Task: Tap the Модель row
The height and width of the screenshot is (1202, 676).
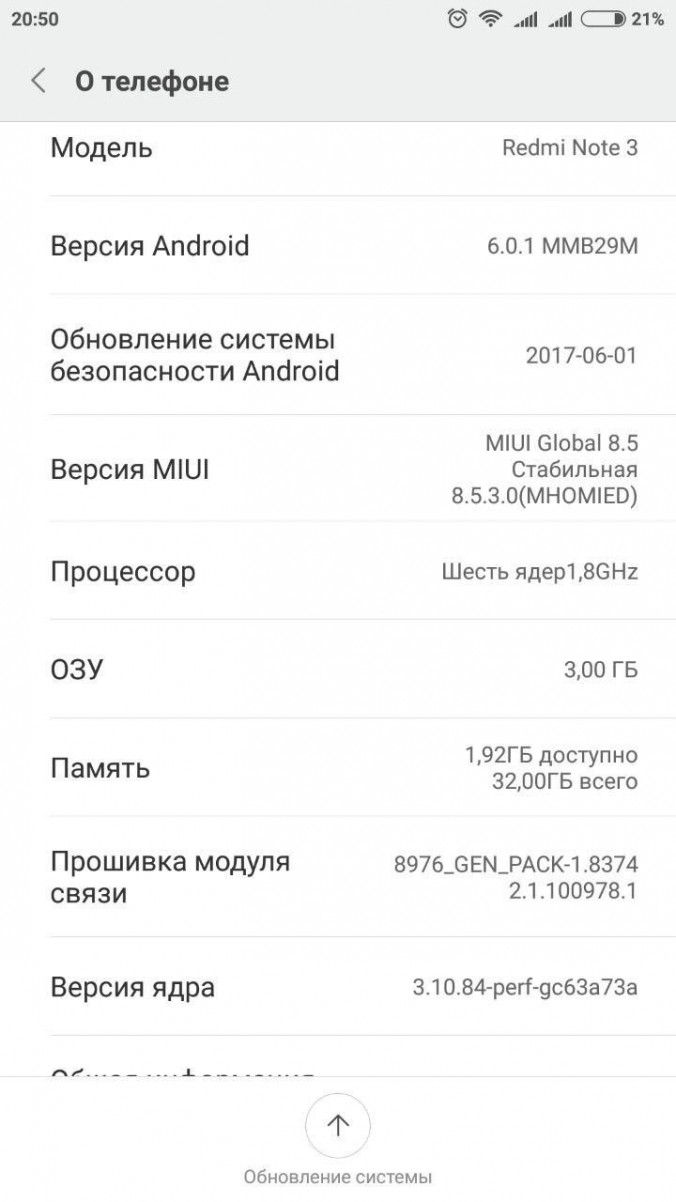Action: pos(338,149)
